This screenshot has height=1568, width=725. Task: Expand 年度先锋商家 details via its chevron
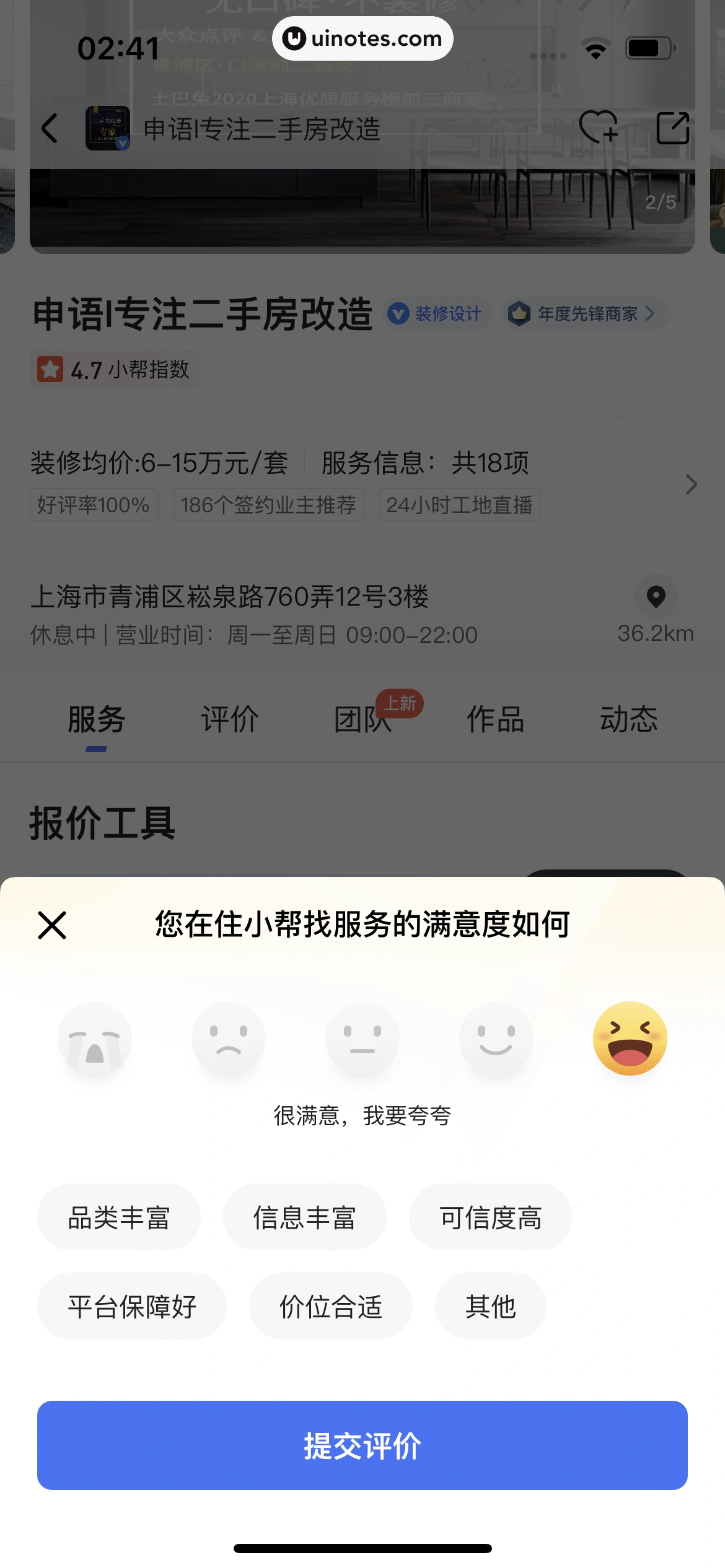click(x=651, y=314)
